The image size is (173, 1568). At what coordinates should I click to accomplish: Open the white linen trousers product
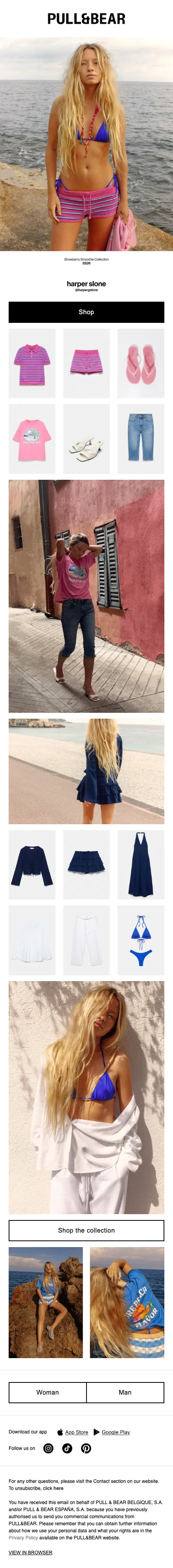(x=86, y=940)
